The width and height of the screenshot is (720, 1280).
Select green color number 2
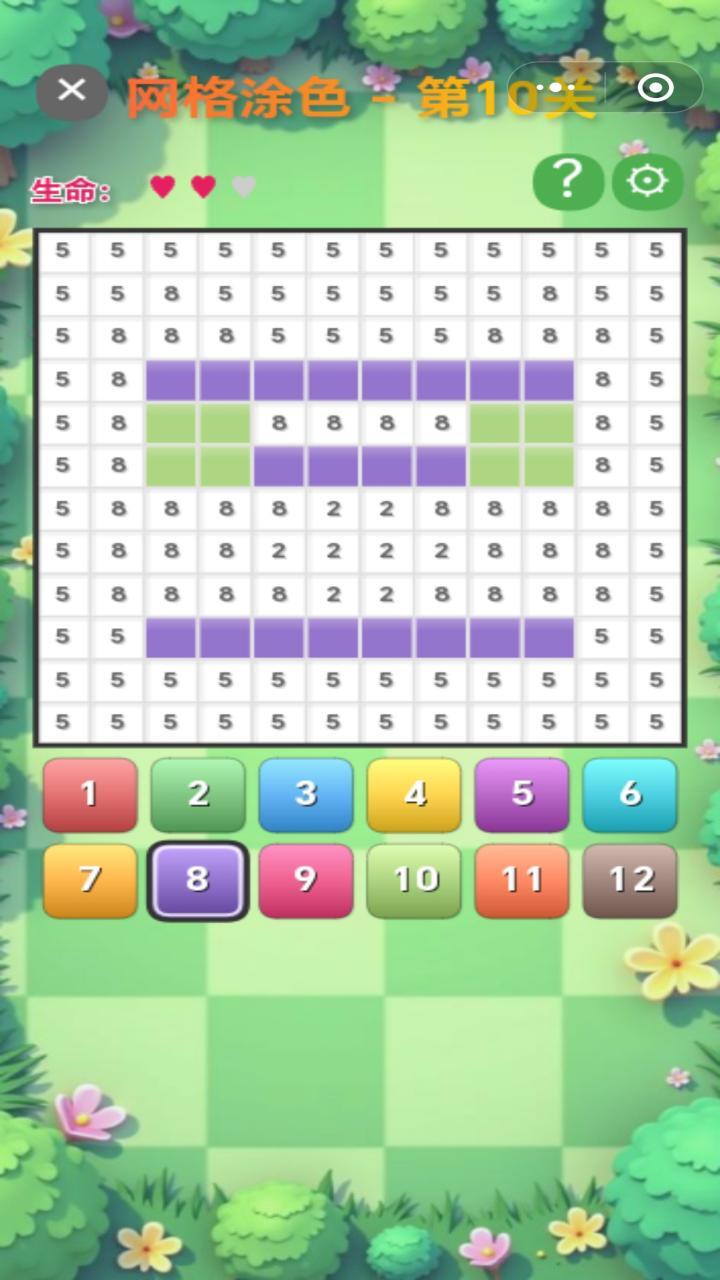click(198, 795)
